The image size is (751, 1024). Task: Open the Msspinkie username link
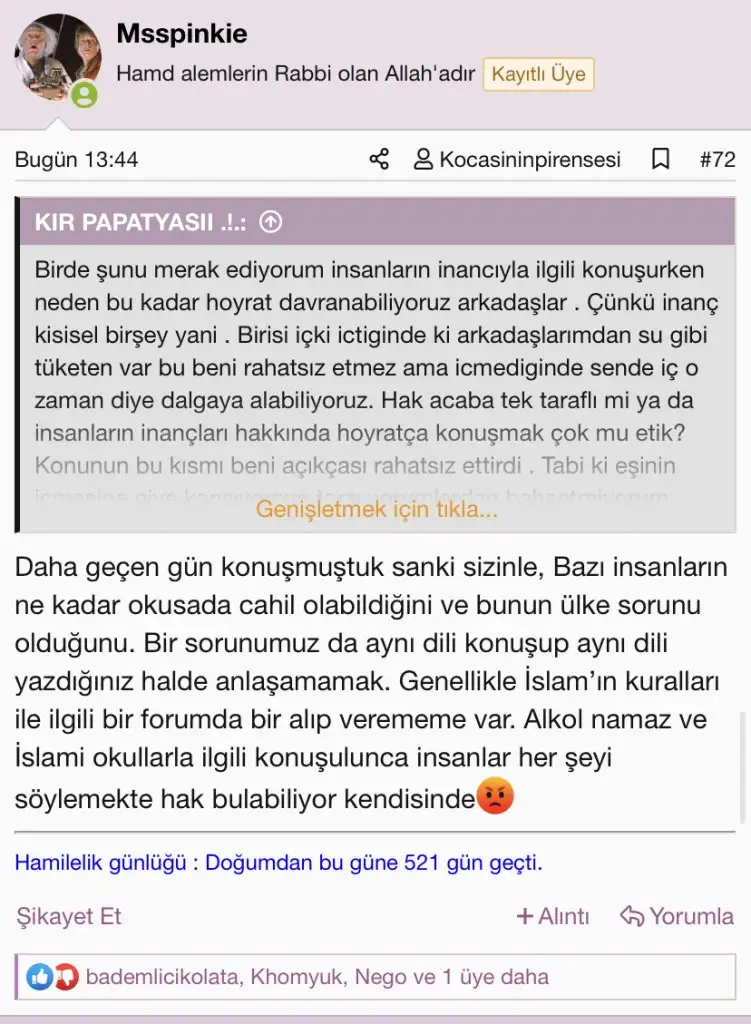tap(182, 33)
